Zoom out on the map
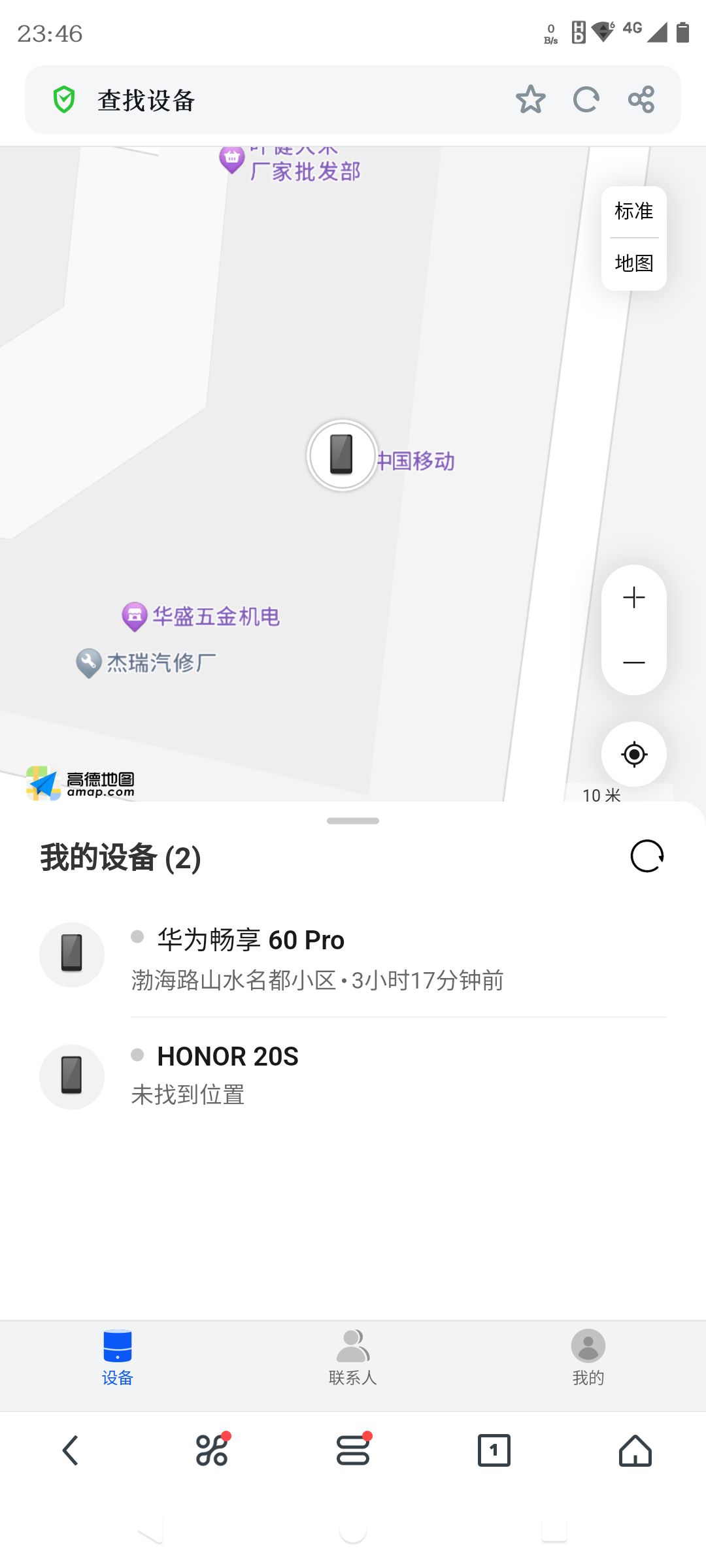Viewport: 706px width, 1568px height. pos(634,662)
